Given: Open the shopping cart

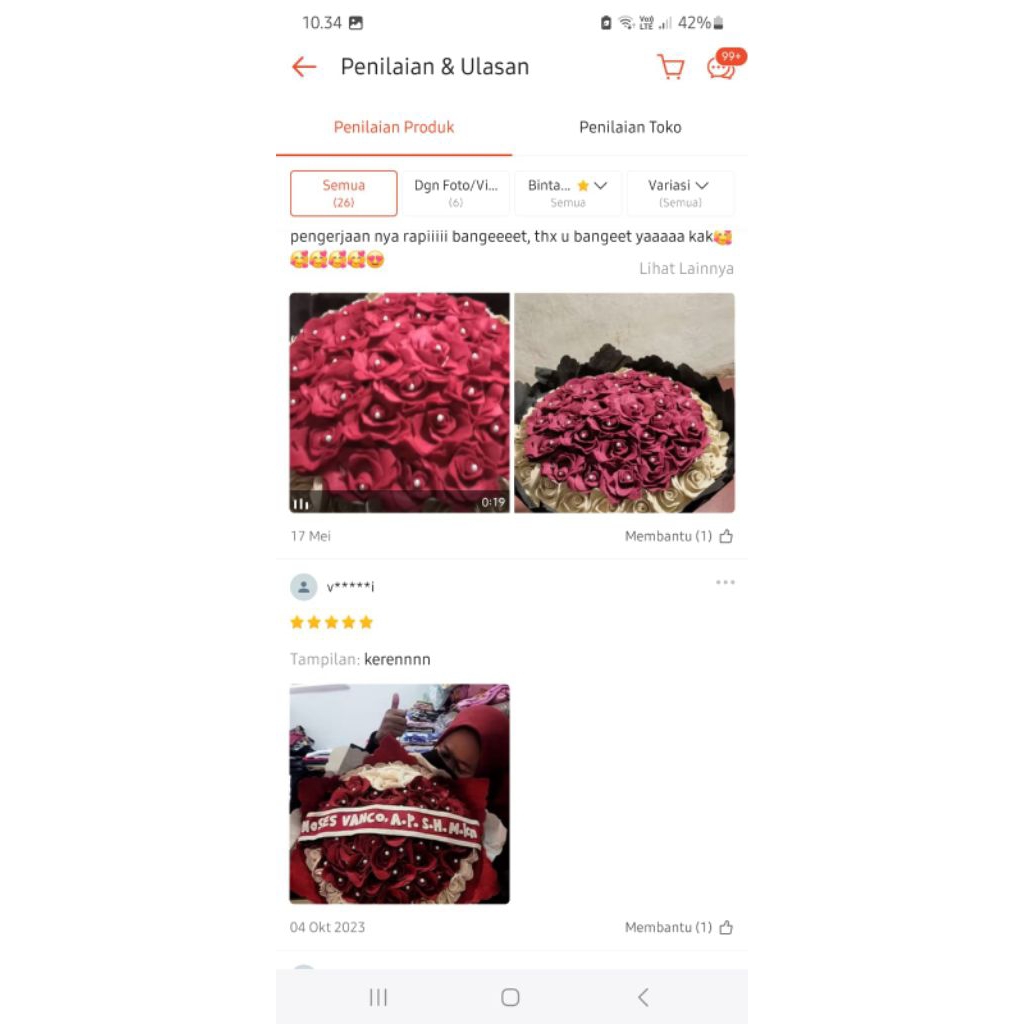Looking at the screenshot, I should 670,67.
